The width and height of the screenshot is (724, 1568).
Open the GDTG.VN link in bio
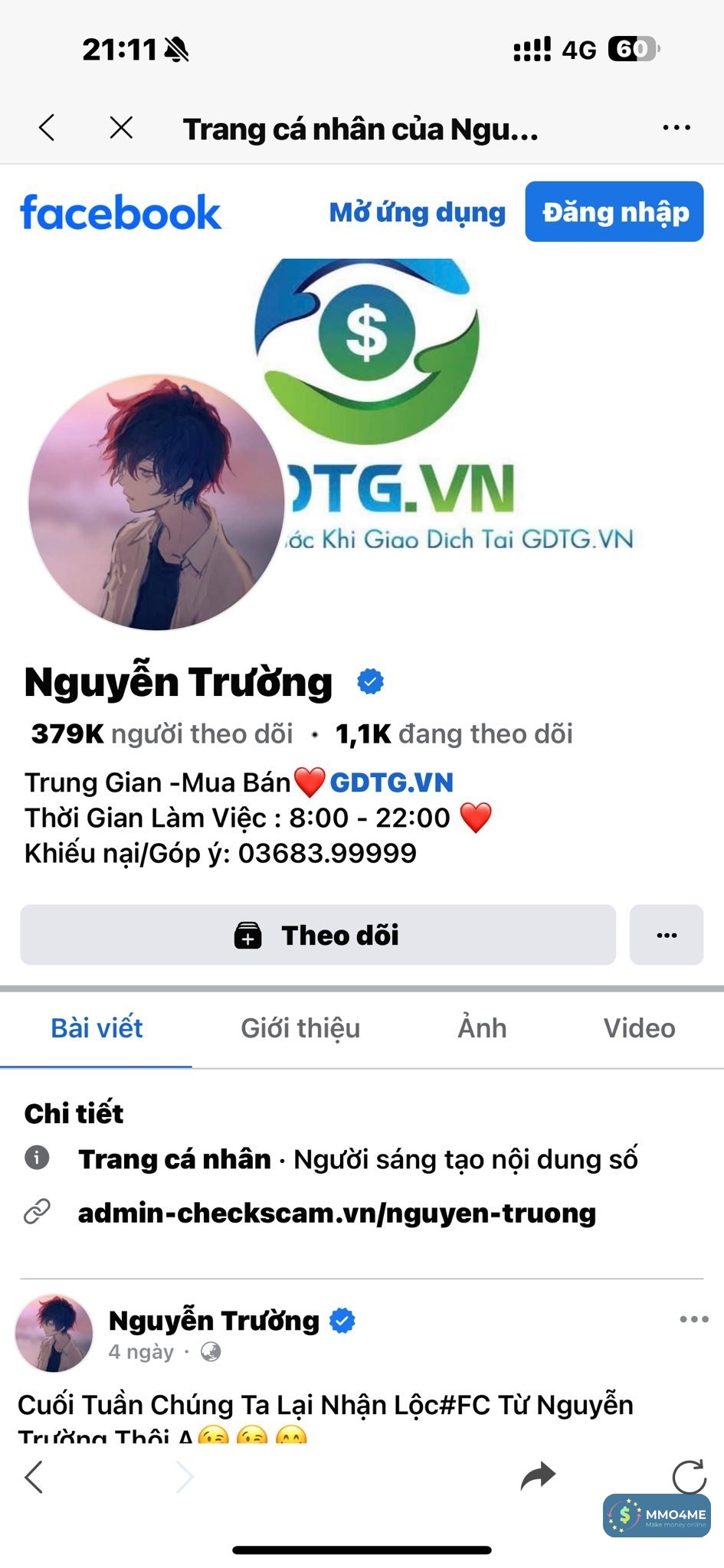pos(391,782)
